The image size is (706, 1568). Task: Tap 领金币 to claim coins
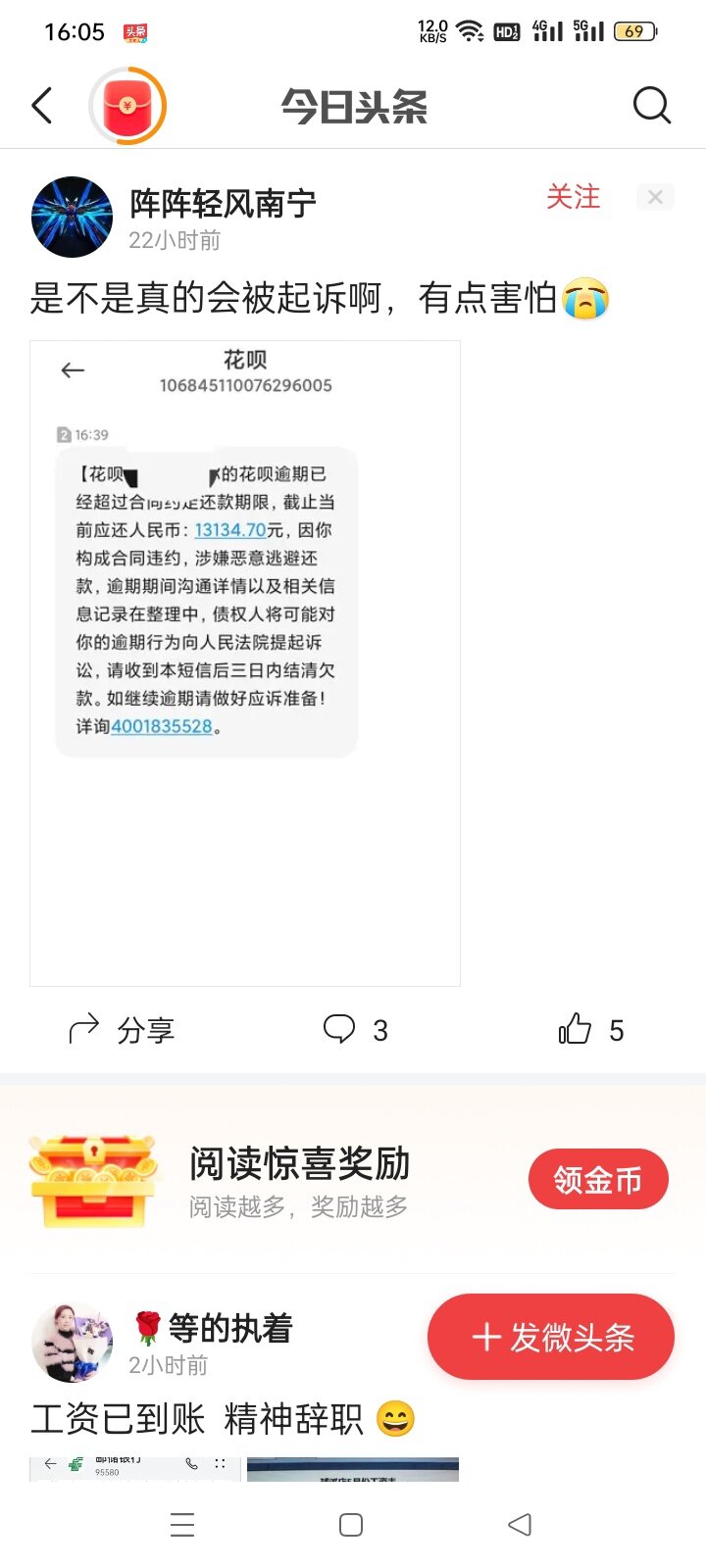click(x=597, y=1179)
